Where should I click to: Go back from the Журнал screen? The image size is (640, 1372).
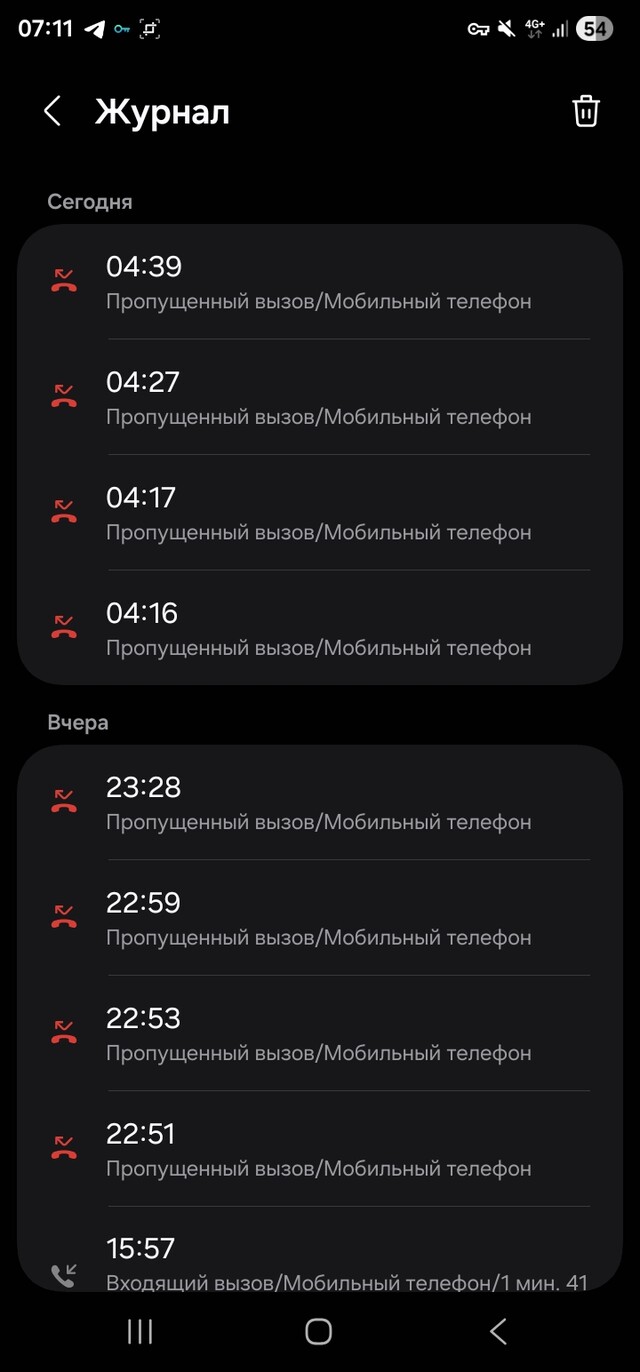point(53,111)
